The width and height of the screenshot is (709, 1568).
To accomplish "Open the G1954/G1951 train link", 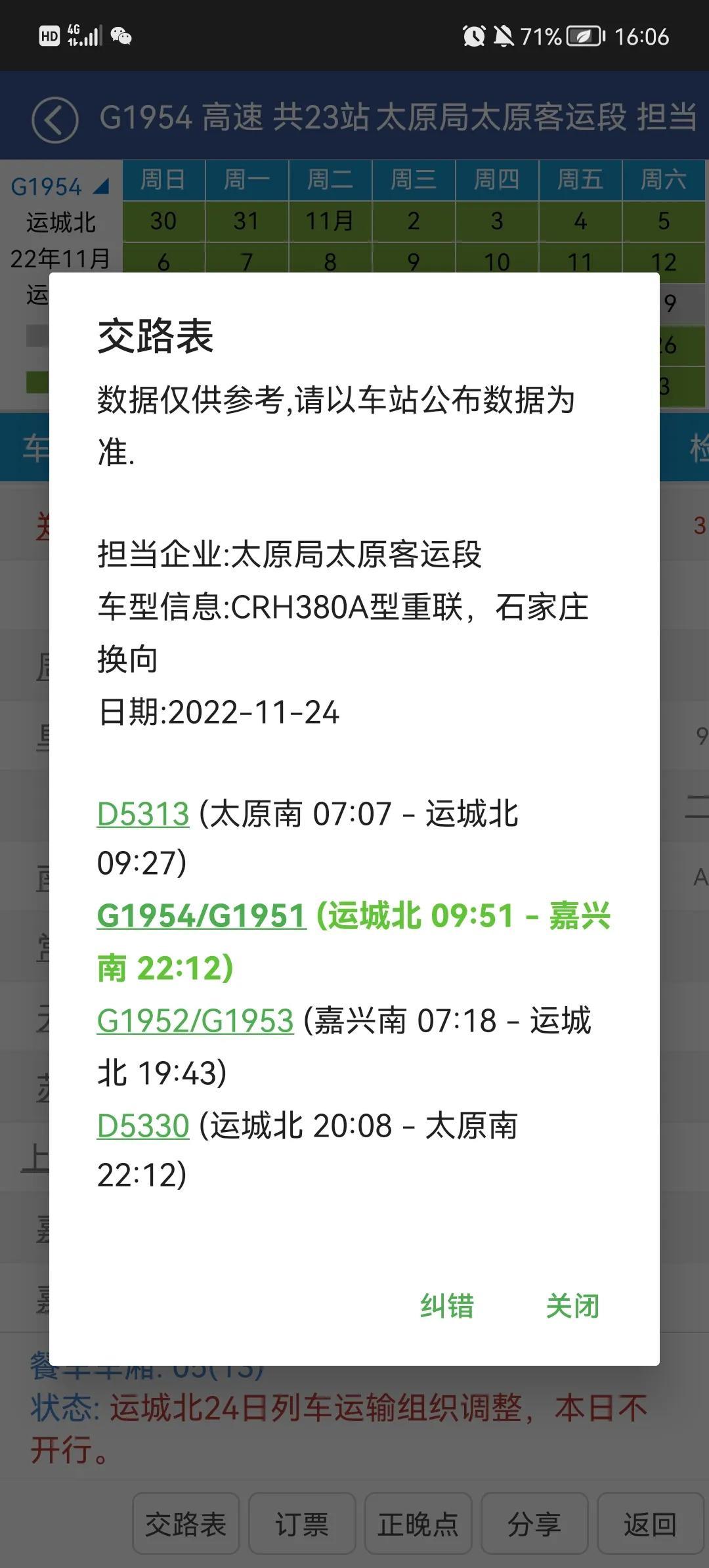I will (202, 916).
